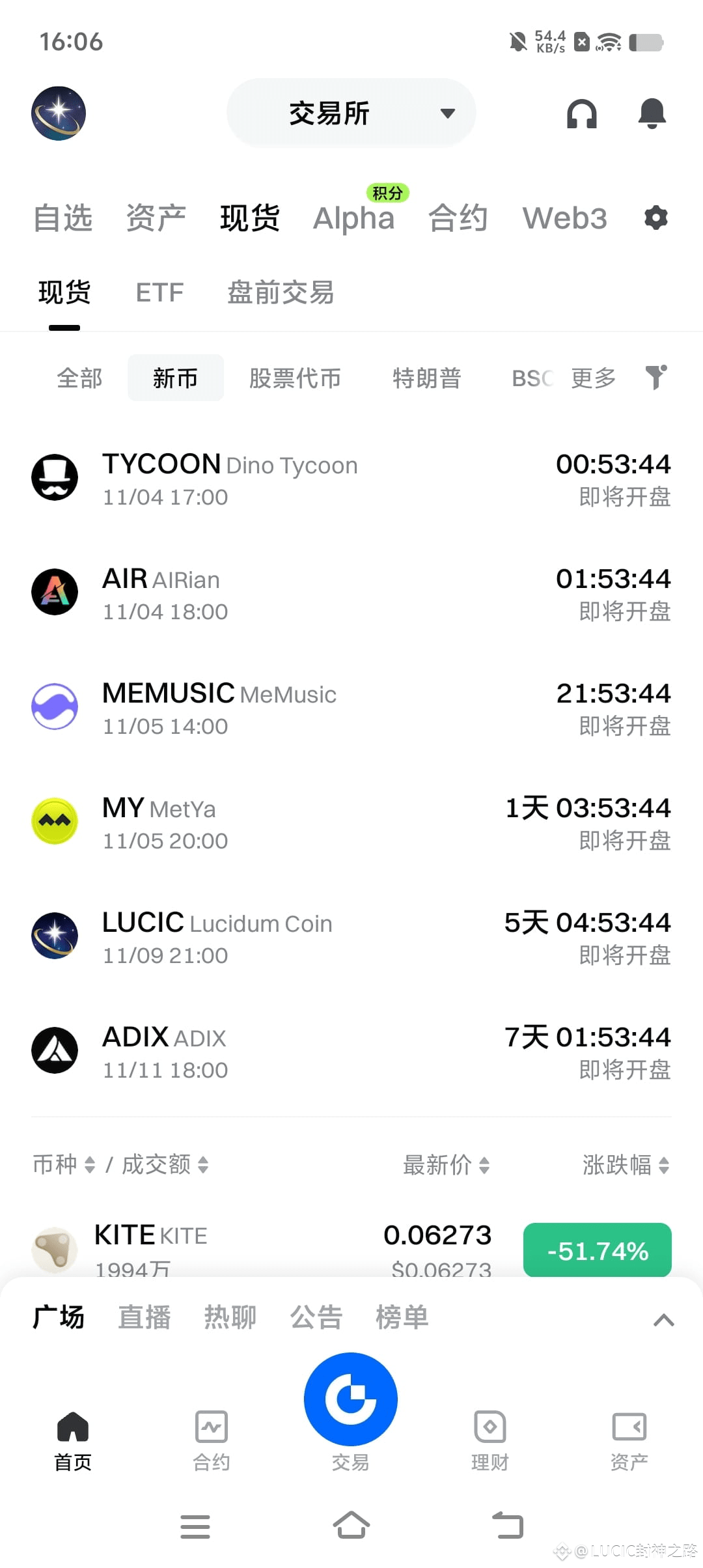Choose the 股票代币 filter chip
Image resolution: width=703 pixels, height=1568 pixels.
click(295, 378)
